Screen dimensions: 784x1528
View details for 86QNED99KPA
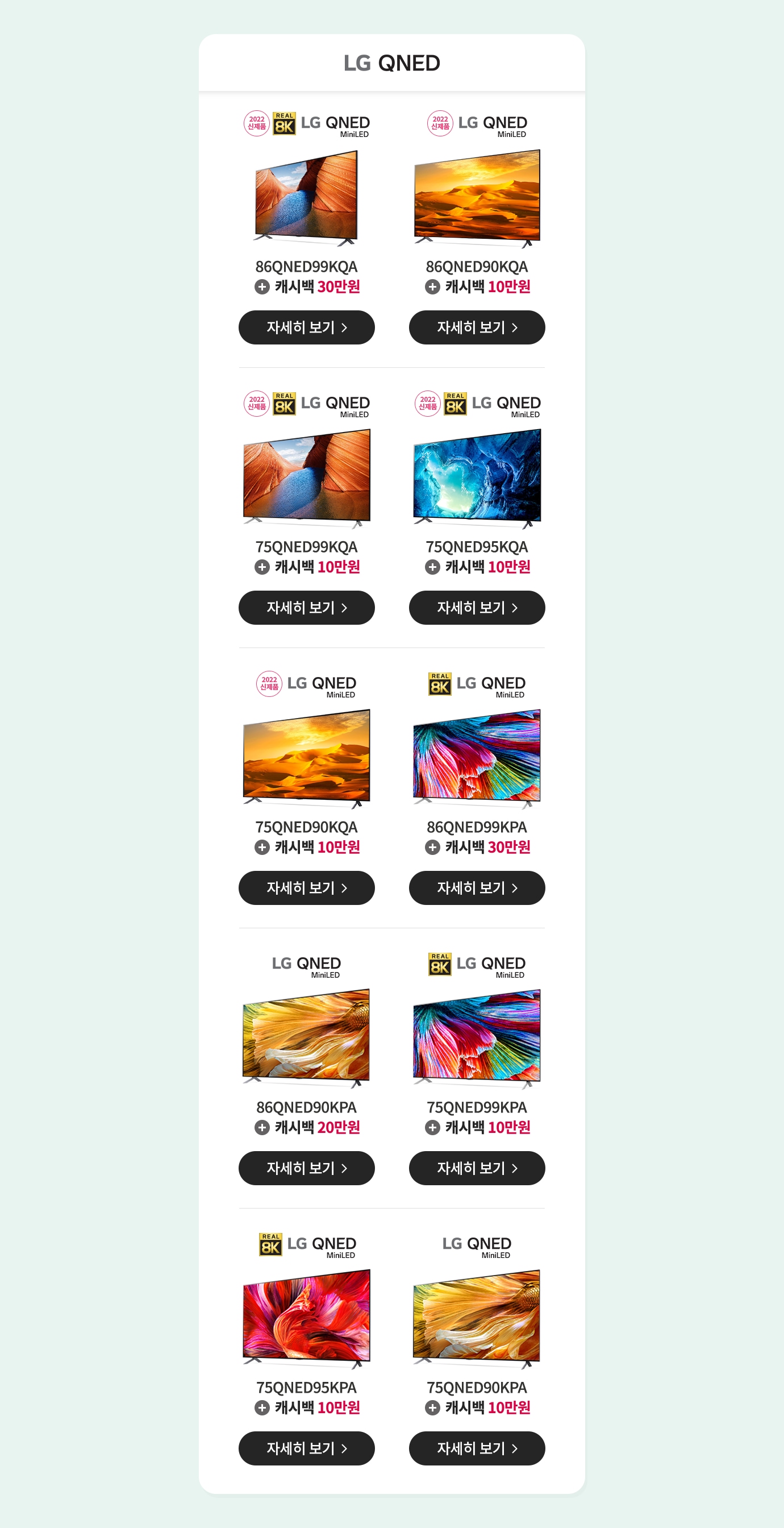(476, 888)
